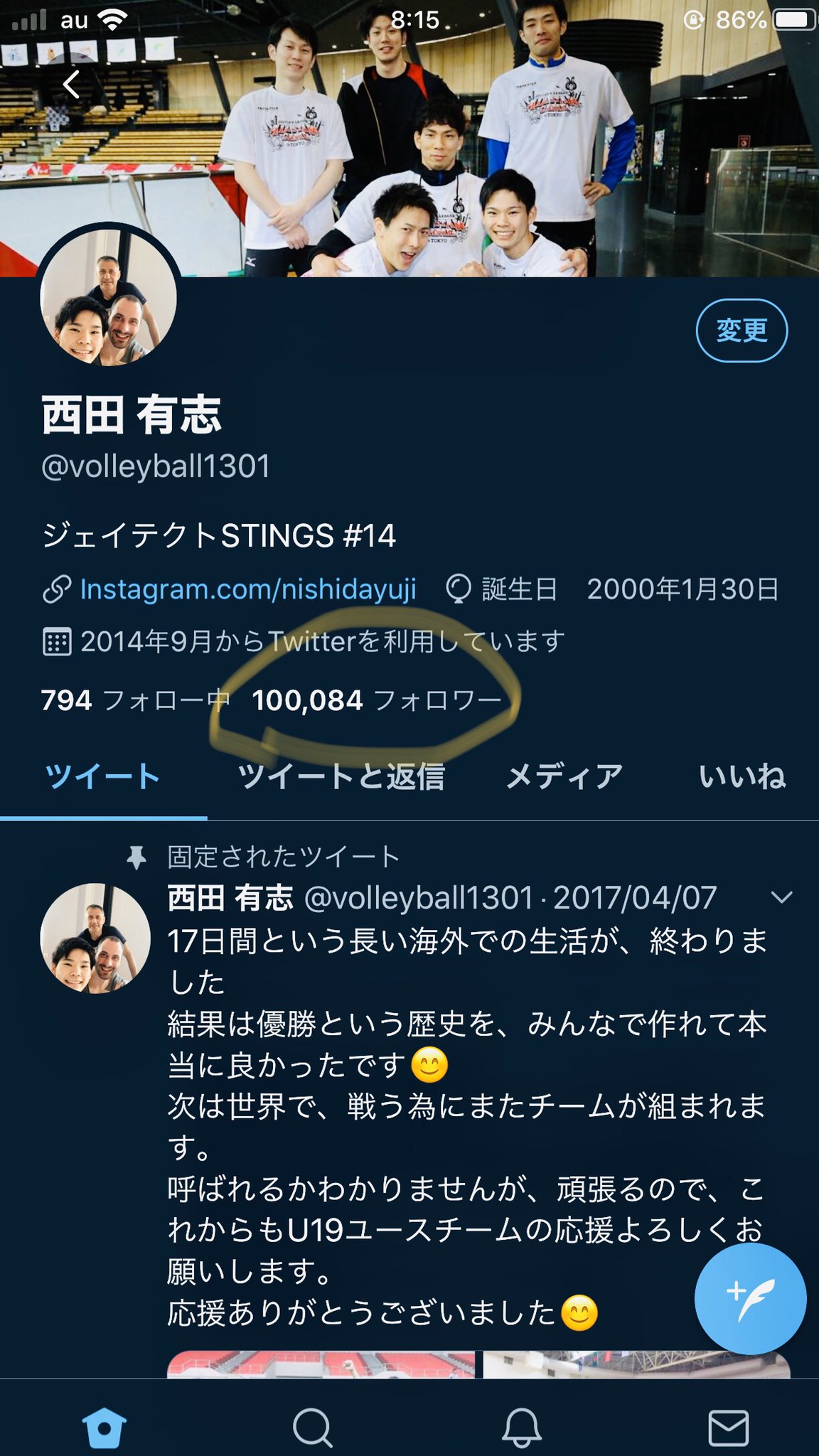This screenshot has width=819, height=1456.
Task: Switch to the メディア tab
Action: click(564, 776)
